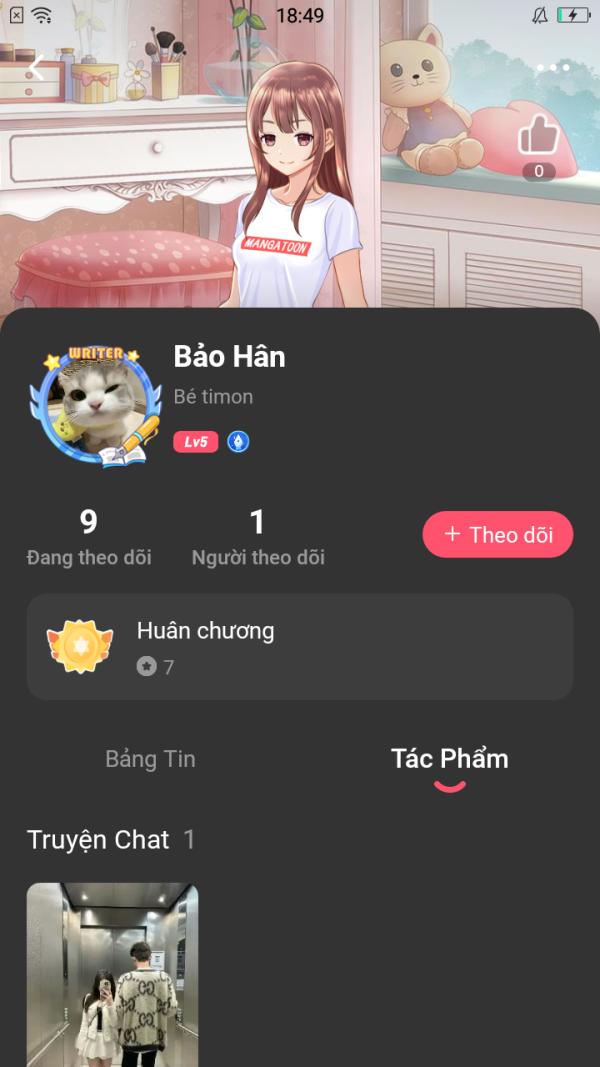This screenshot has width=600, height=1067.
Task: View the Đang theo dõi following list
Action: [x=89, y=538]
